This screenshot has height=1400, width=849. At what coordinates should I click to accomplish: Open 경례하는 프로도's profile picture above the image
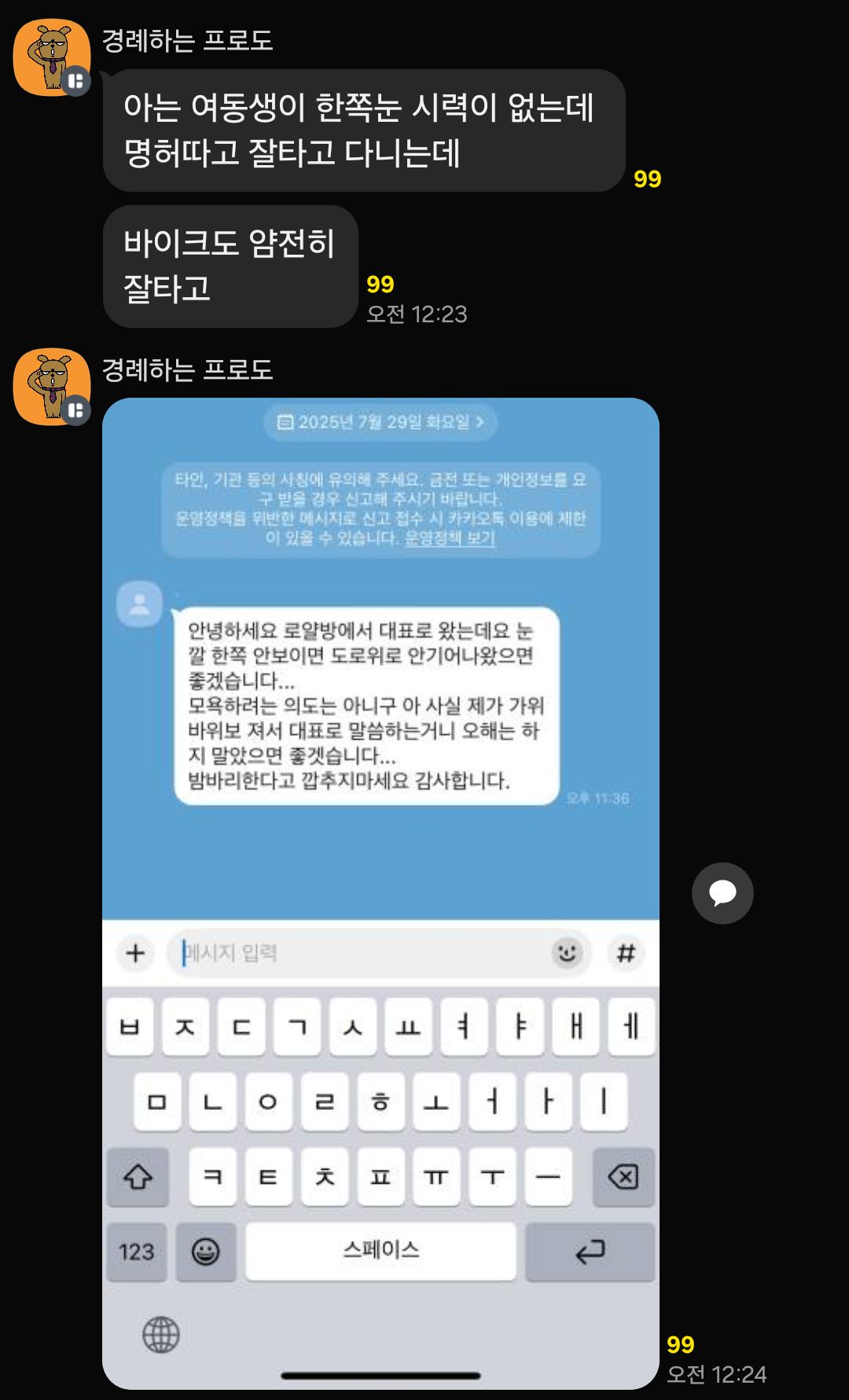click(52, 387)
